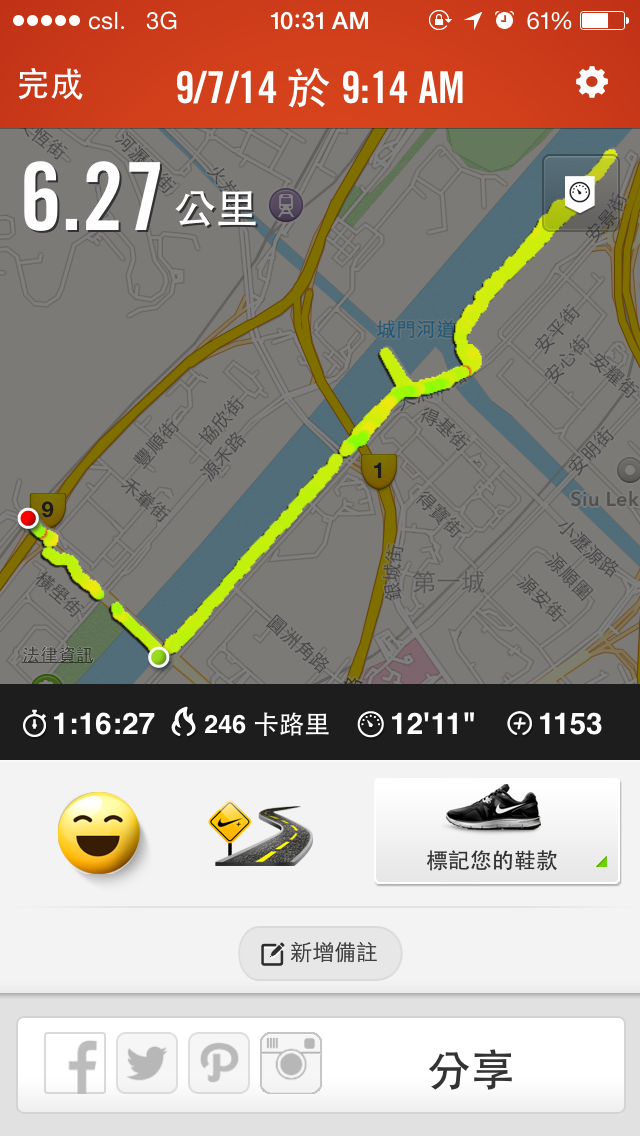The width and height of the screenshot is (640, 1136).
Task: Share run to Facebook
Action: point(75,1063)
